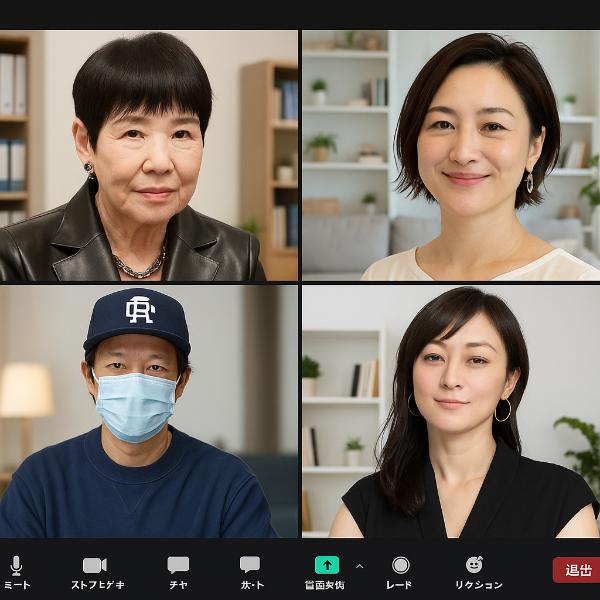Screen dimensions: 600x600
Task: Start recording with レード button
Action: (x=400, y=566)
